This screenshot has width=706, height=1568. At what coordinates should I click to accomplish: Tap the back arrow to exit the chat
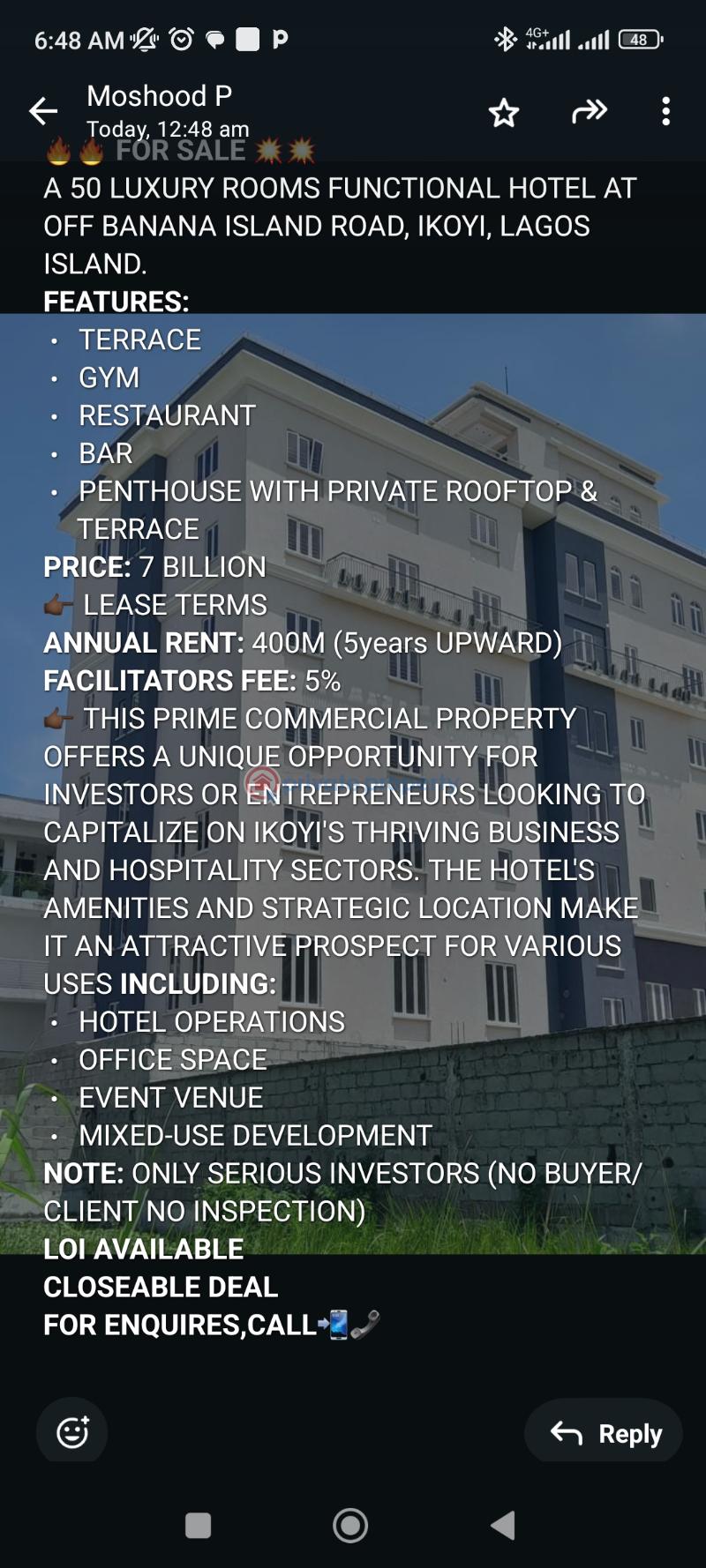42,111
